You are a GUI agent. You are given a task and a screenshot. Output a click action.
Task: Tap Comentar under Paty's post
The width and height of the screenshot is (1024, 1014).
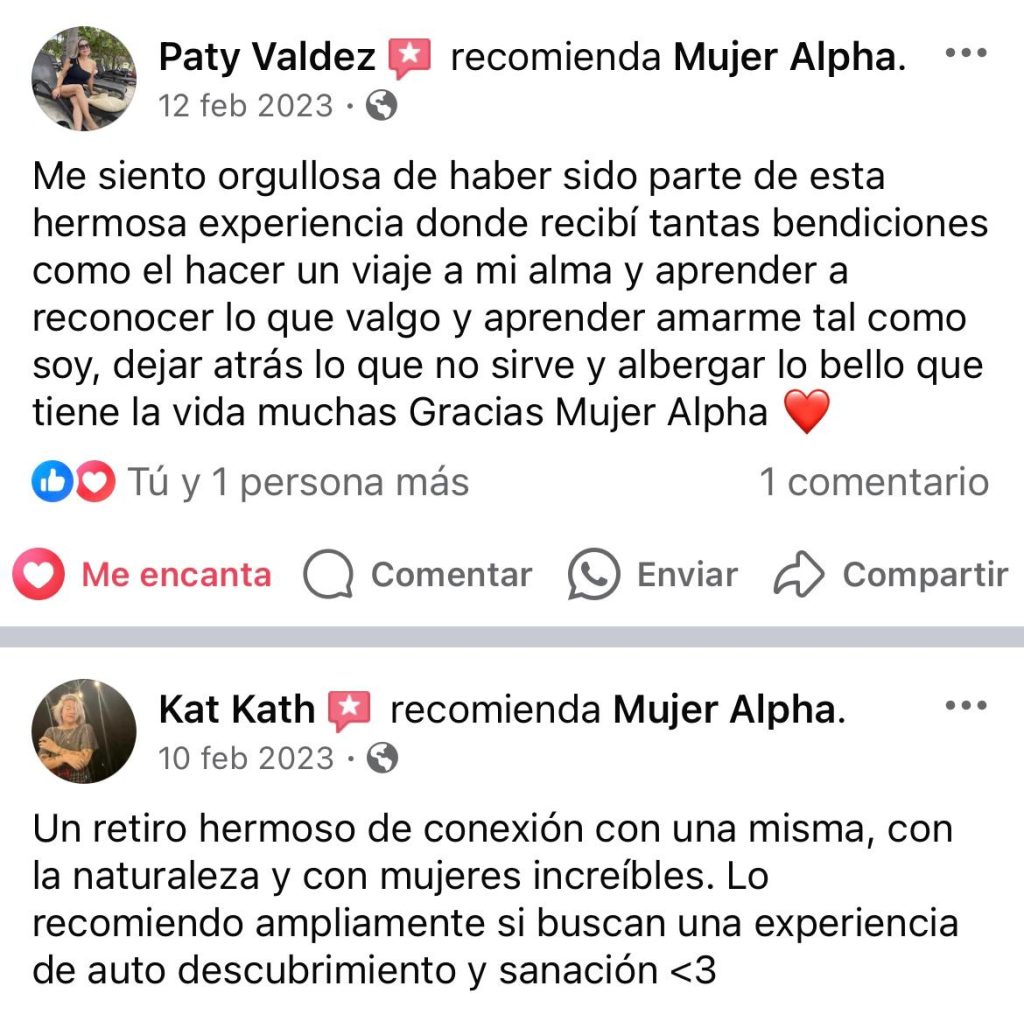[x=417, y=575]
